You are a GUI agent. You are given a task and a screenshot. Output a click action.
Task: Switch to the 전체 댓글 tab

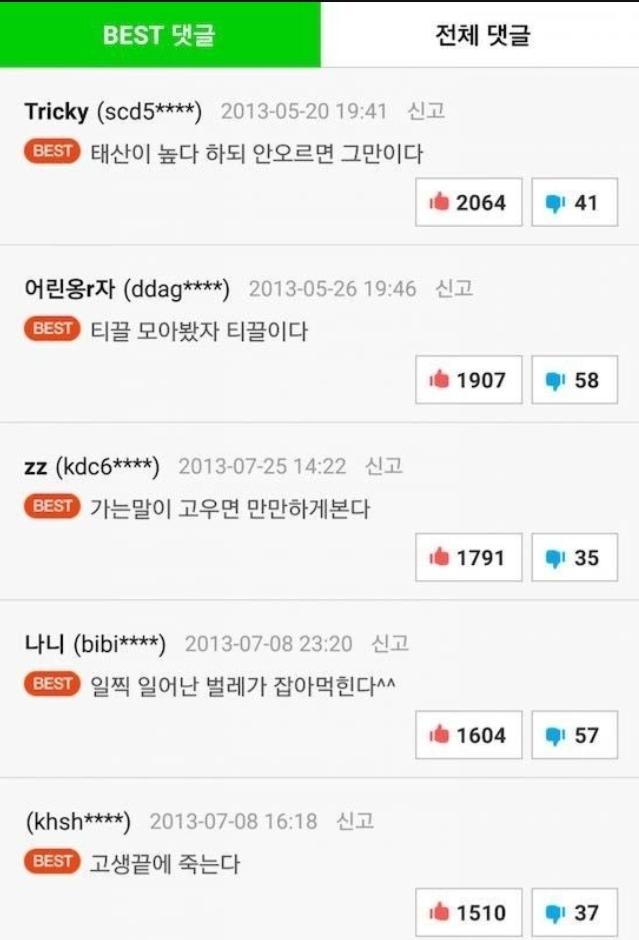(x=482, y=35)
